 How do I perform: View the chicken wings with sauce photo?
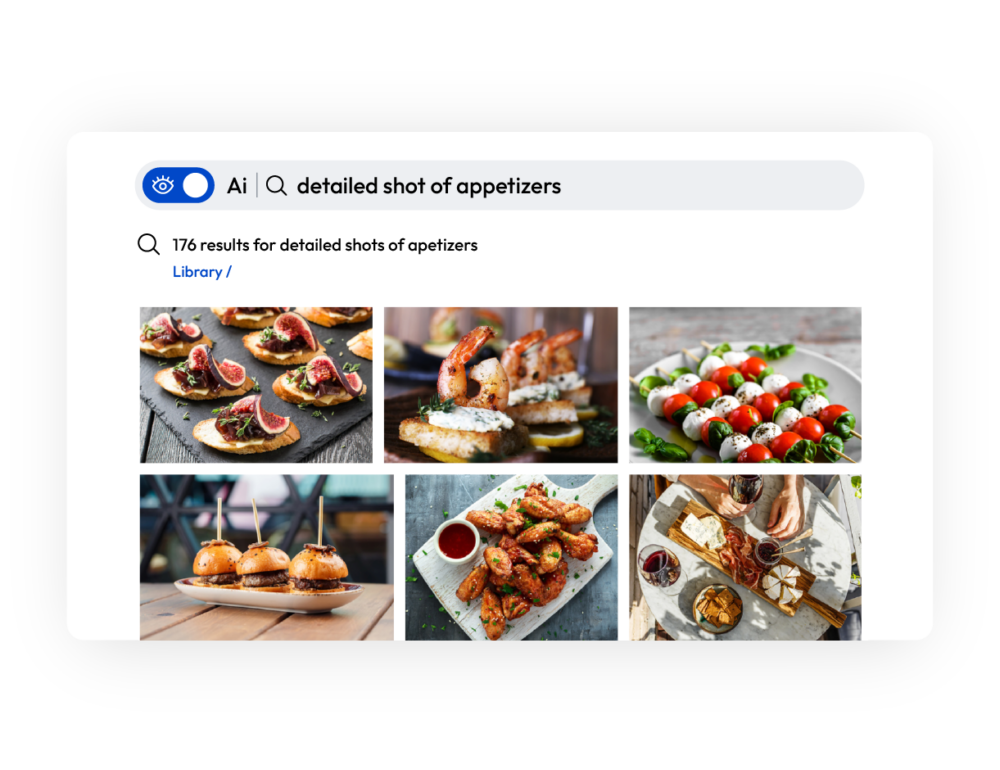(511, 557)
